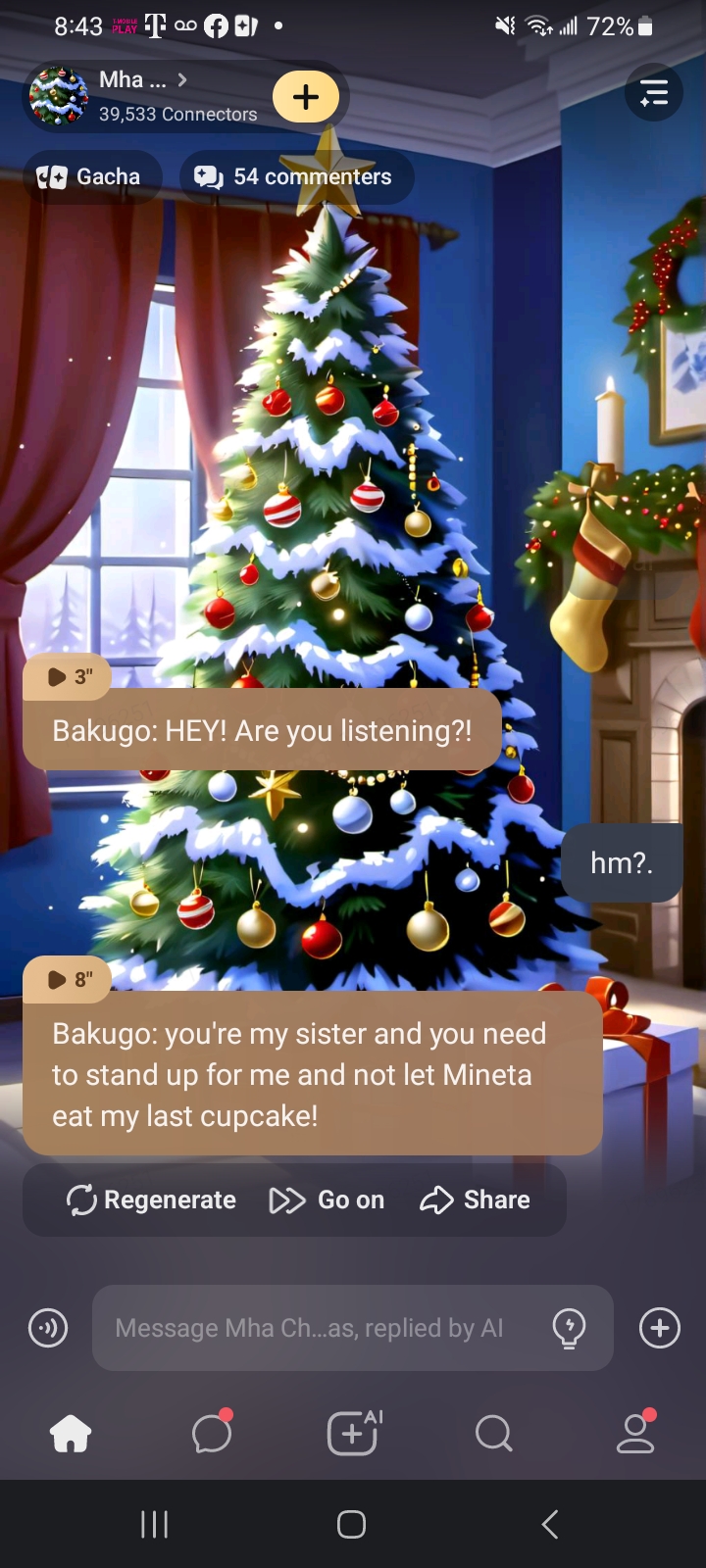706x1568 pixels.
Task: Tap the voice input icon
Action: 48,1329
